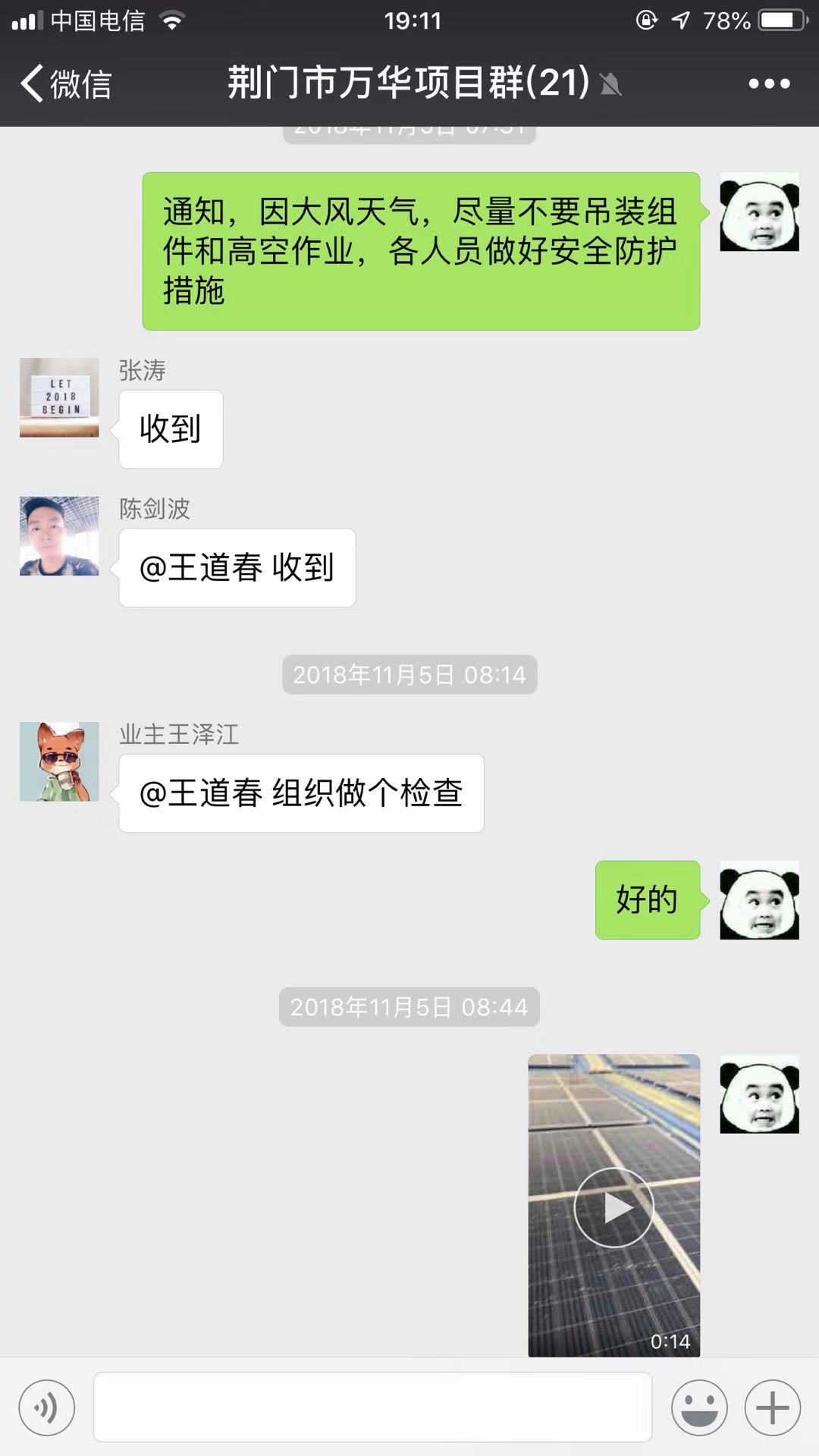This screenshot has height=1456, width=819.
Task: Open the group chat options menu
Action: (x=769, y=83)
